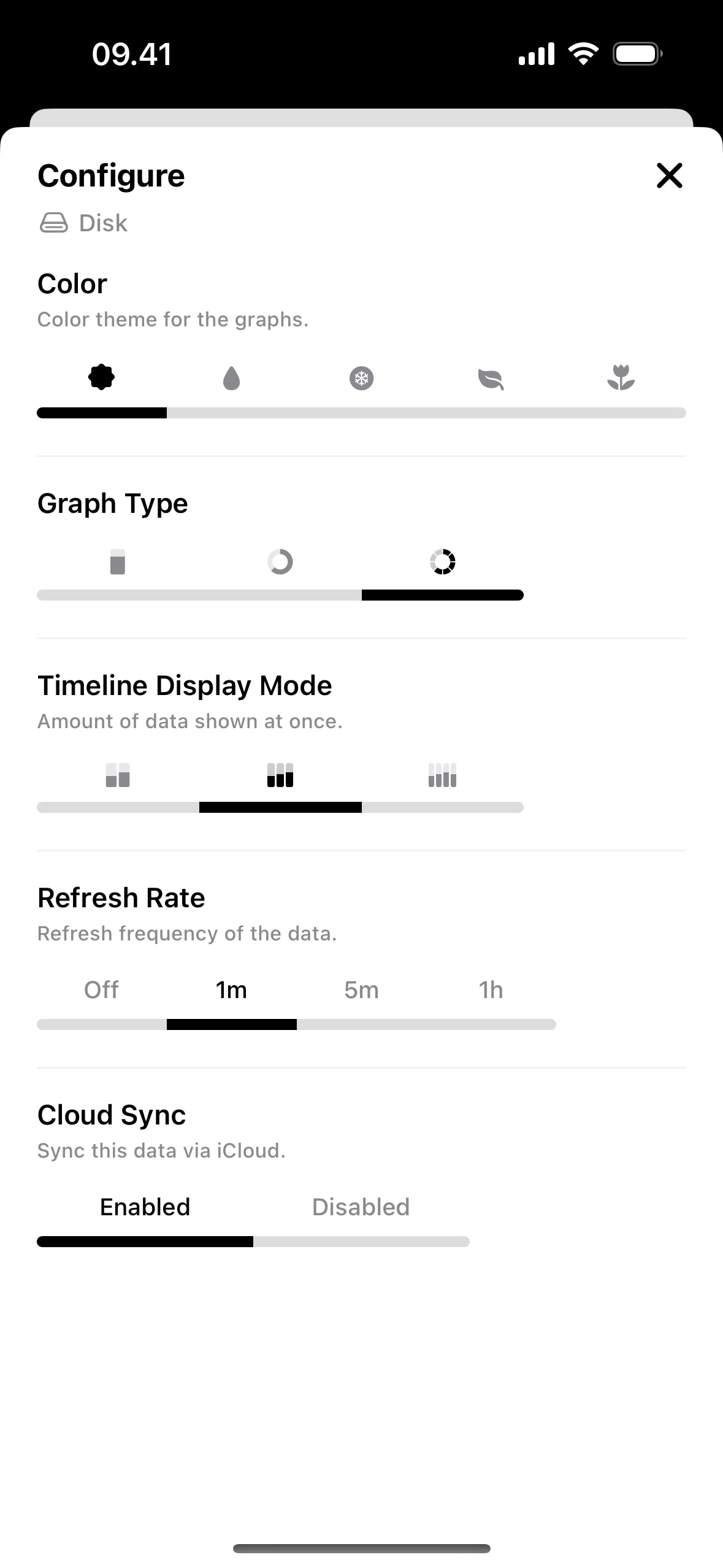Select the 1h refresh rate
The width and height of the screenshot is (723, 1568).
click(x=491, y=990)
